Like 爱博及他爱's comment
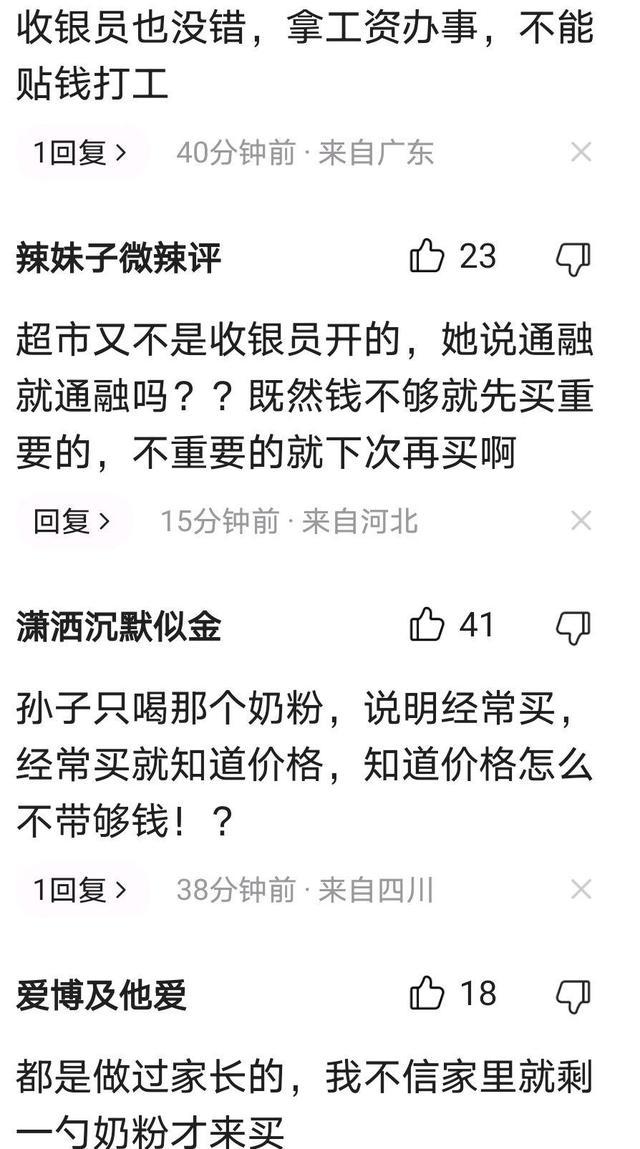 coord(428,994)
